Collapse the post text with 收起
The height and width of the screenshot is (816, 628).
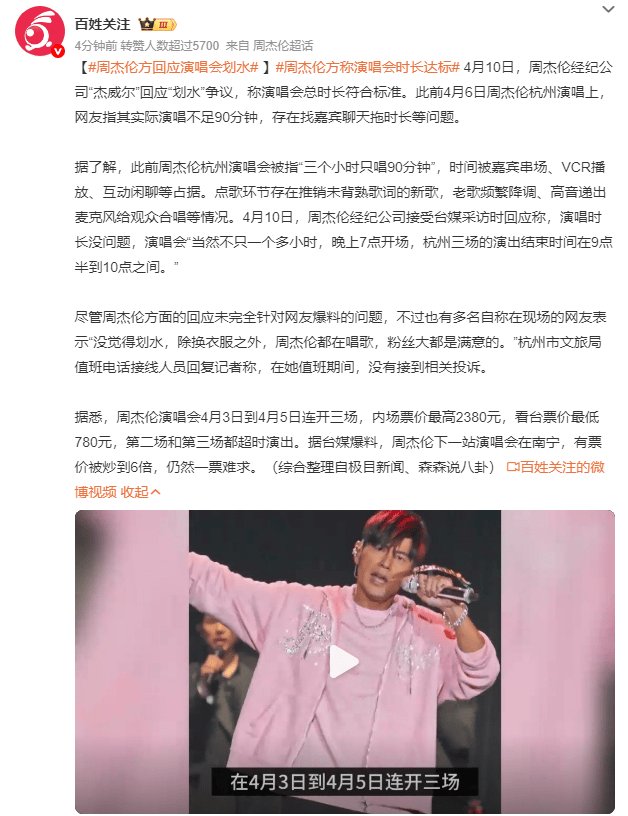point(140,491)
